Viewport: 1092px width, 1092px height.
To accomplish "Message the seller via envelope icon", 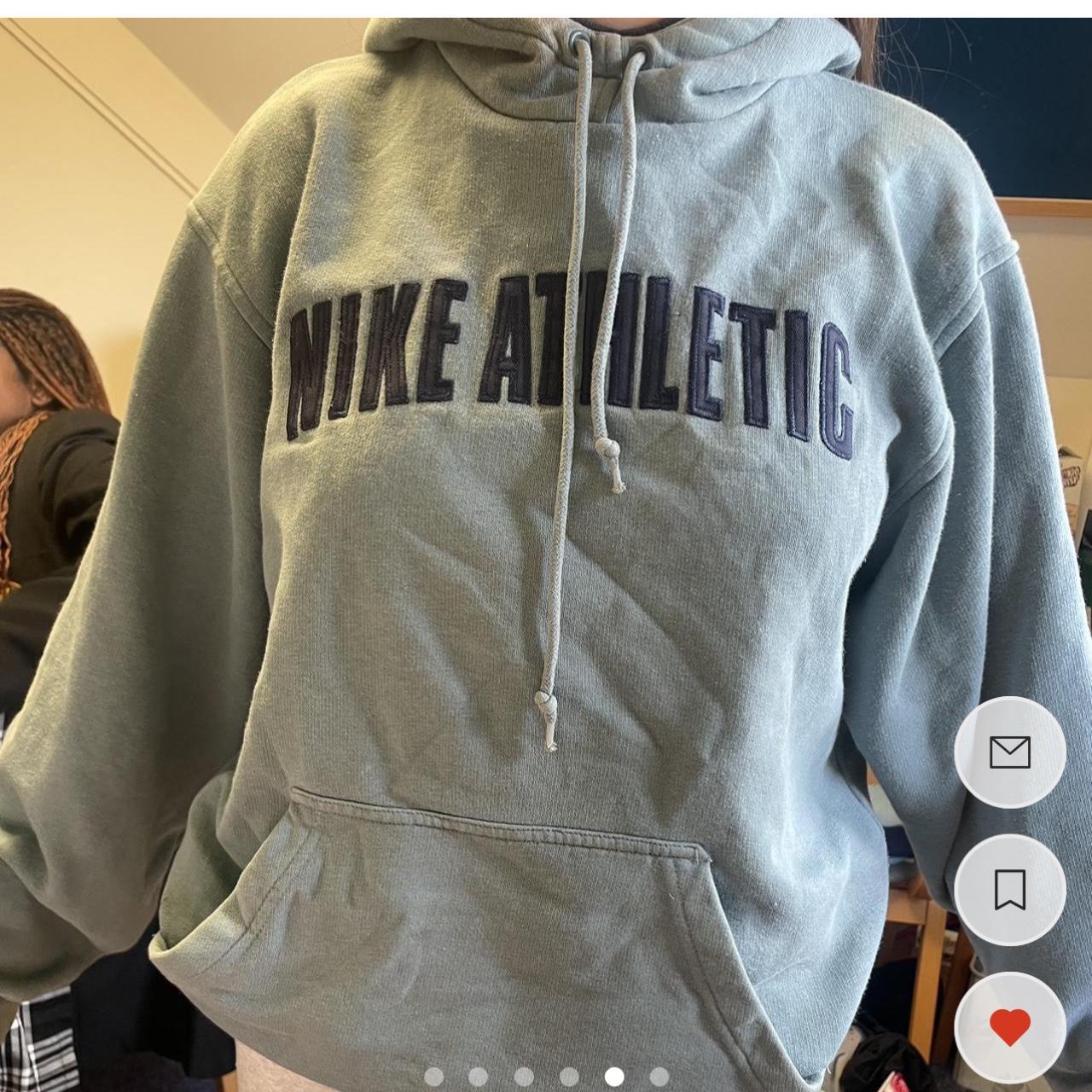I will tap(1010, 752).
